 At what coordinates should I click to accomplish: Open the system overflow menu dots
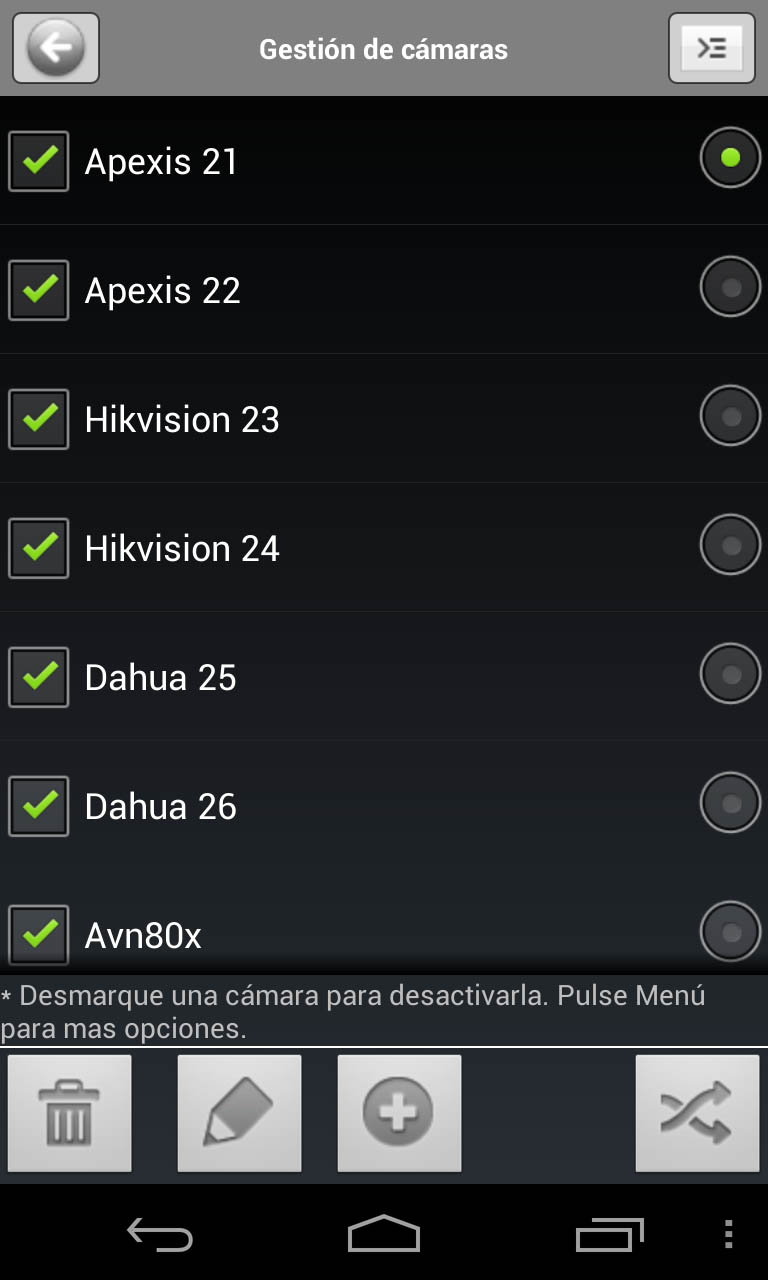[x=728, y=1234]
